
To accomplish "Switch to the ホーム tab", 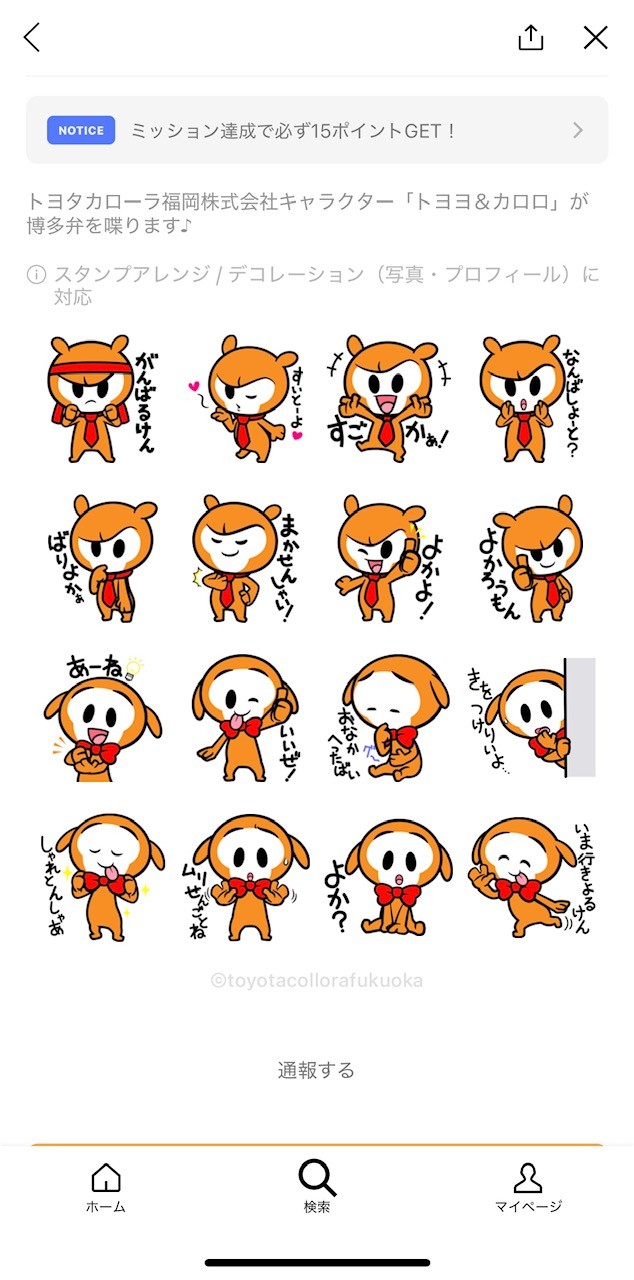I will click(x=105, y=1187).
